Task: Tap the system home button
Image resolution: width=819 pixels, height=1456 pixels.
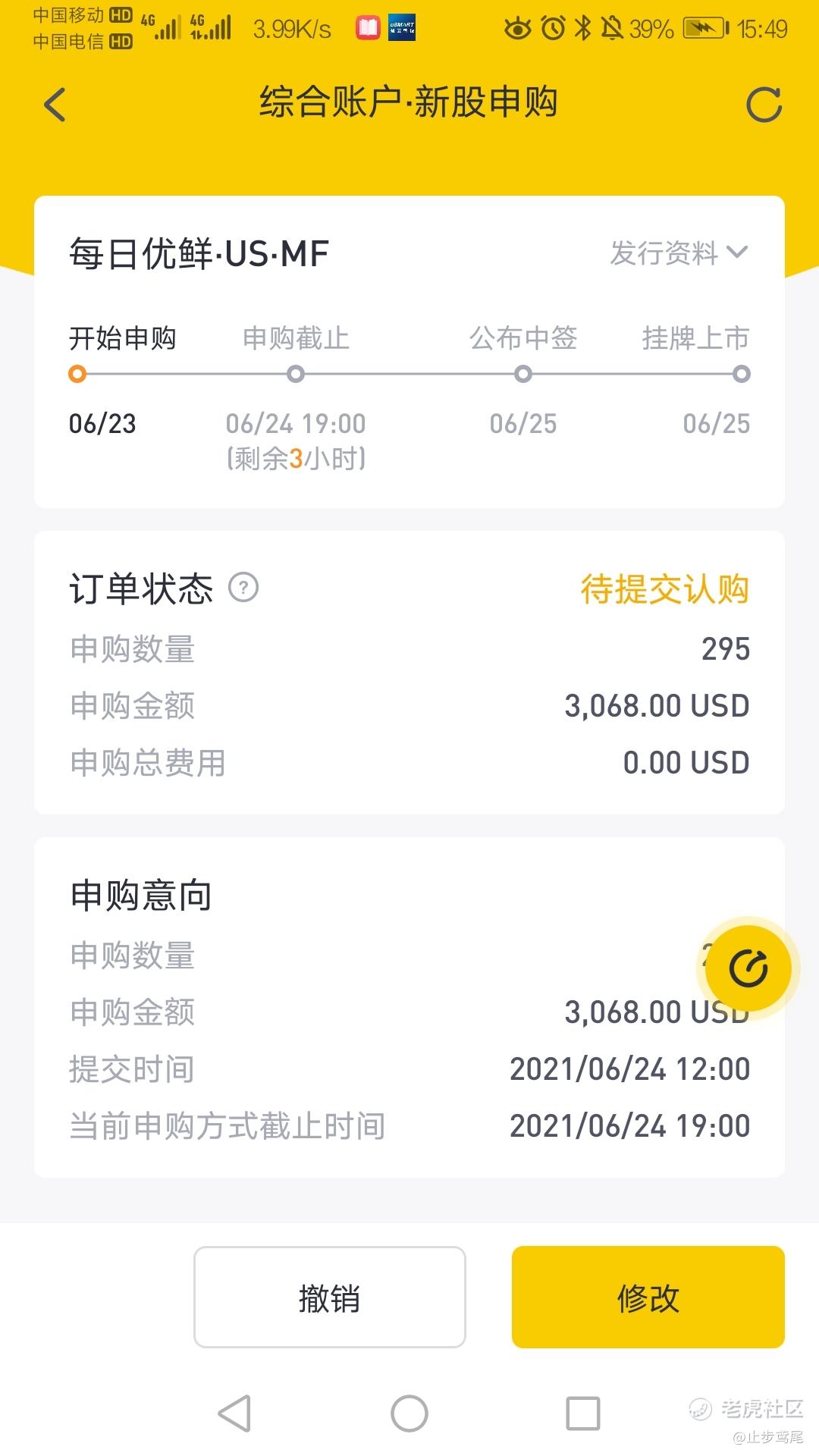Action: click(x=409, y=1414)
